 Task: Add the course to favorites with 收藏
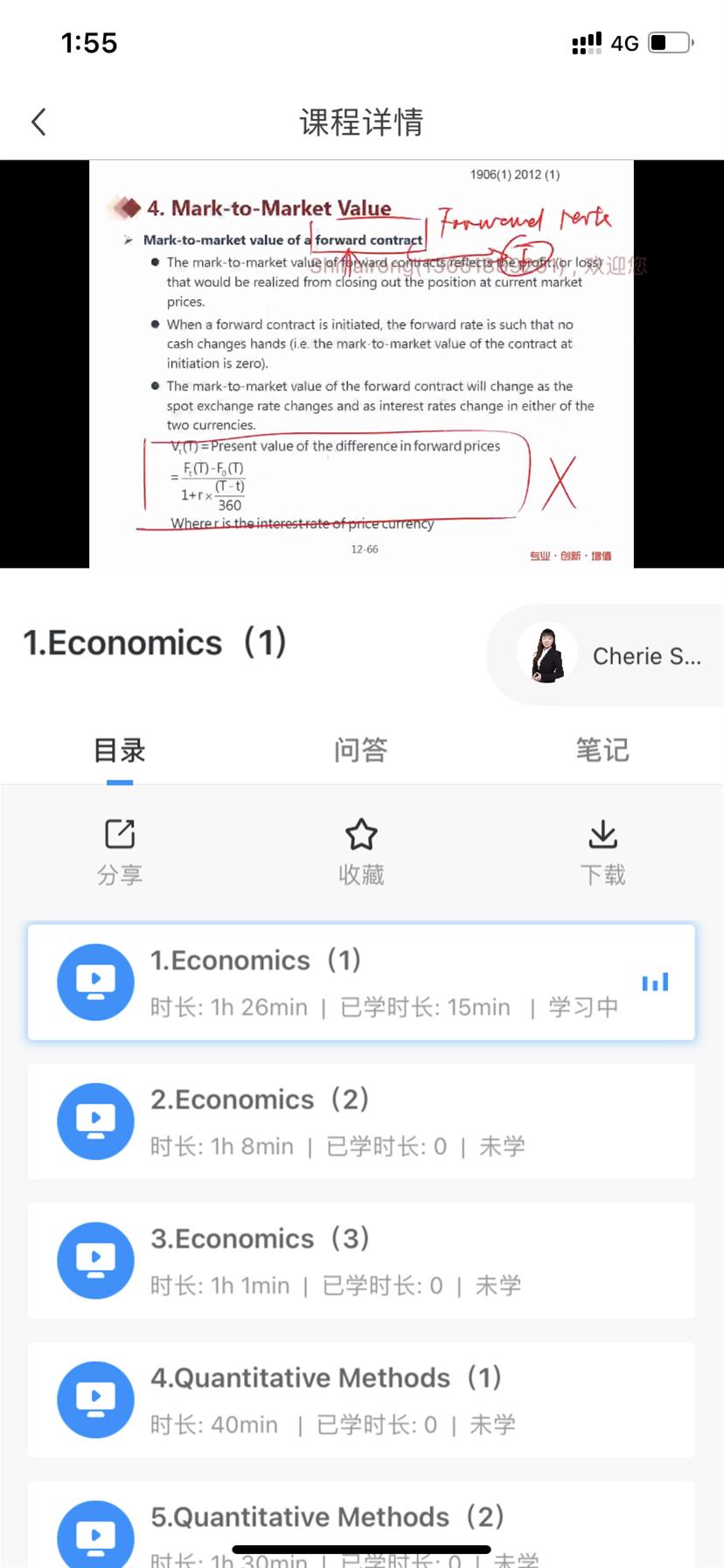coord(361,851)
